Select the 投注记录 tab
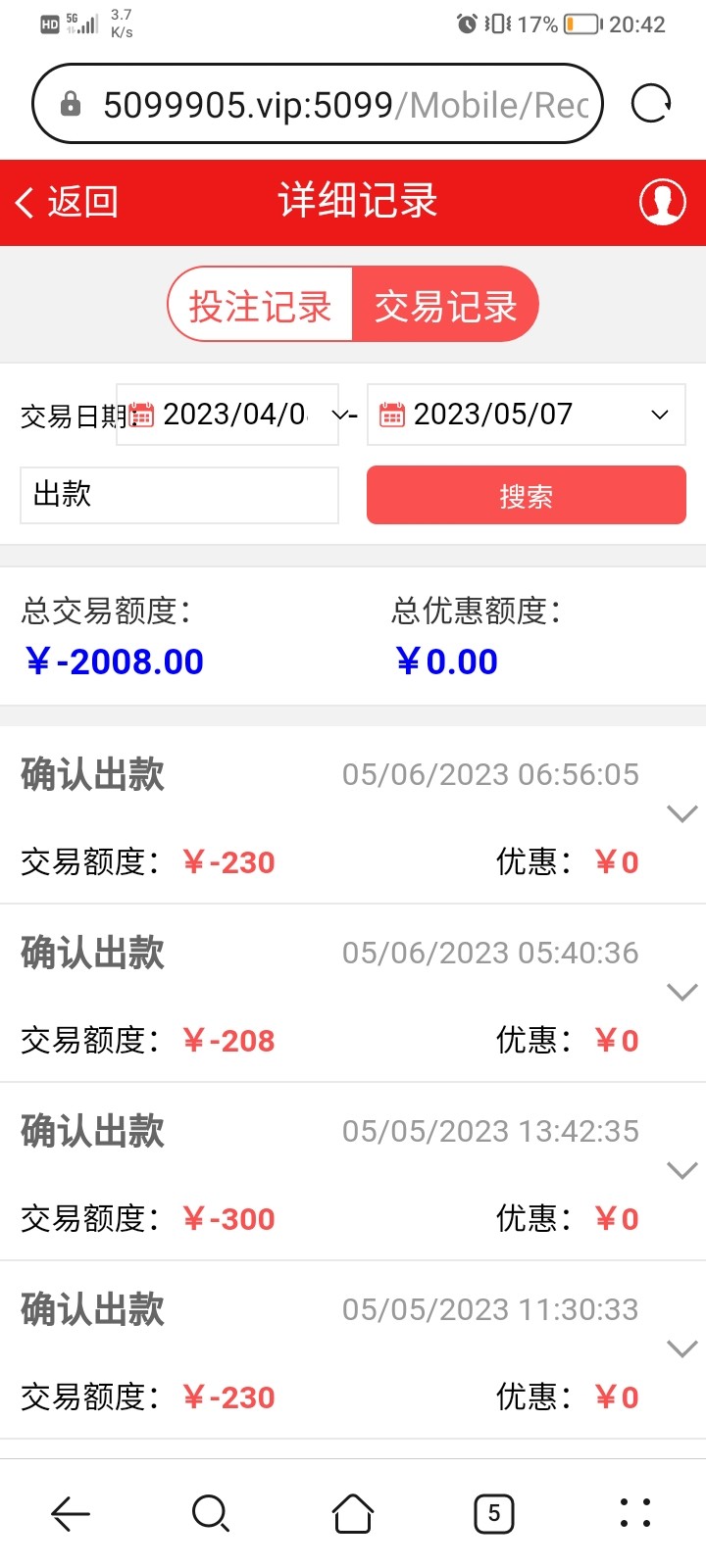706x1568 pixels. [258, 305]
